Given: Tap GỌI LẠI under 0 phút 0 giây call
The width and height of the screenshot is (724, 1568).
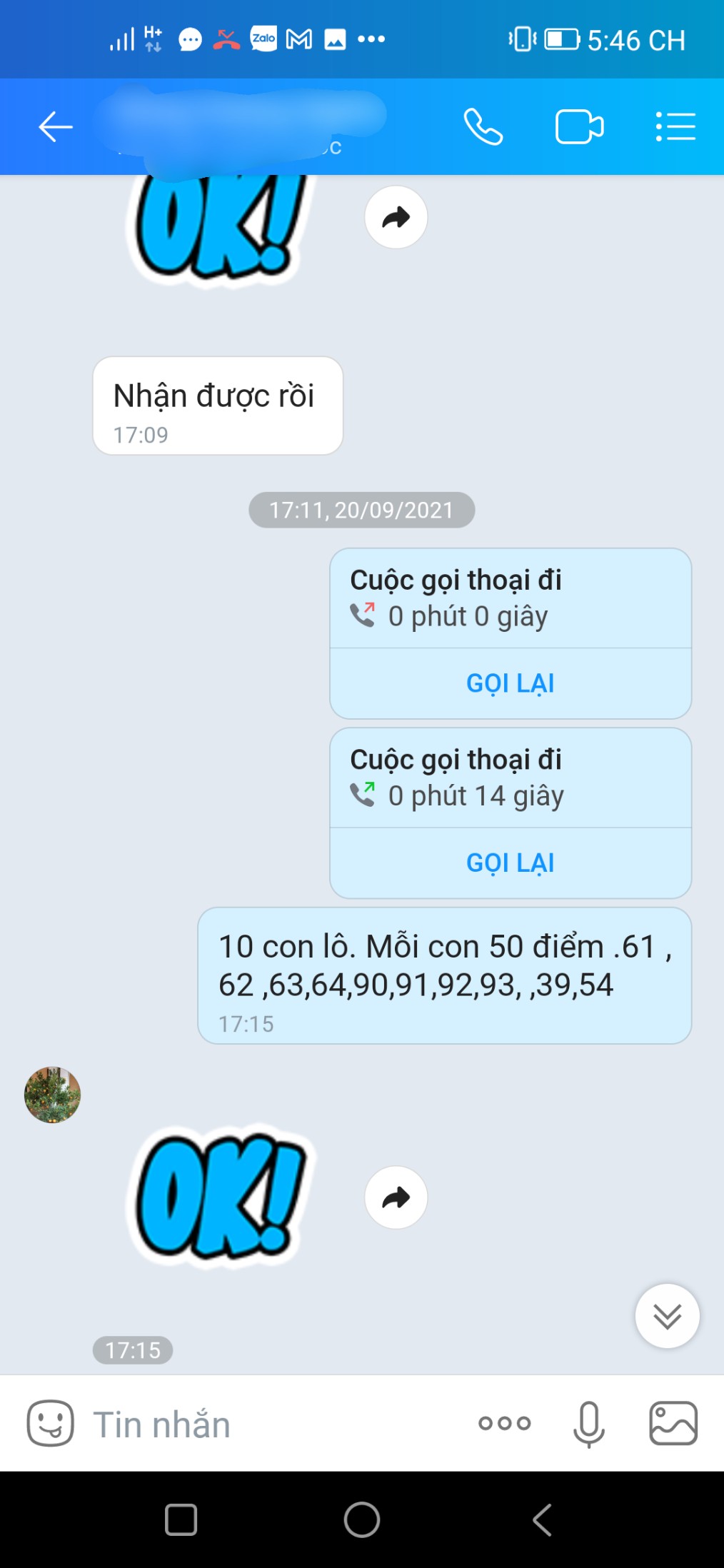Looking at the screenshot, I should coord(511,683).
